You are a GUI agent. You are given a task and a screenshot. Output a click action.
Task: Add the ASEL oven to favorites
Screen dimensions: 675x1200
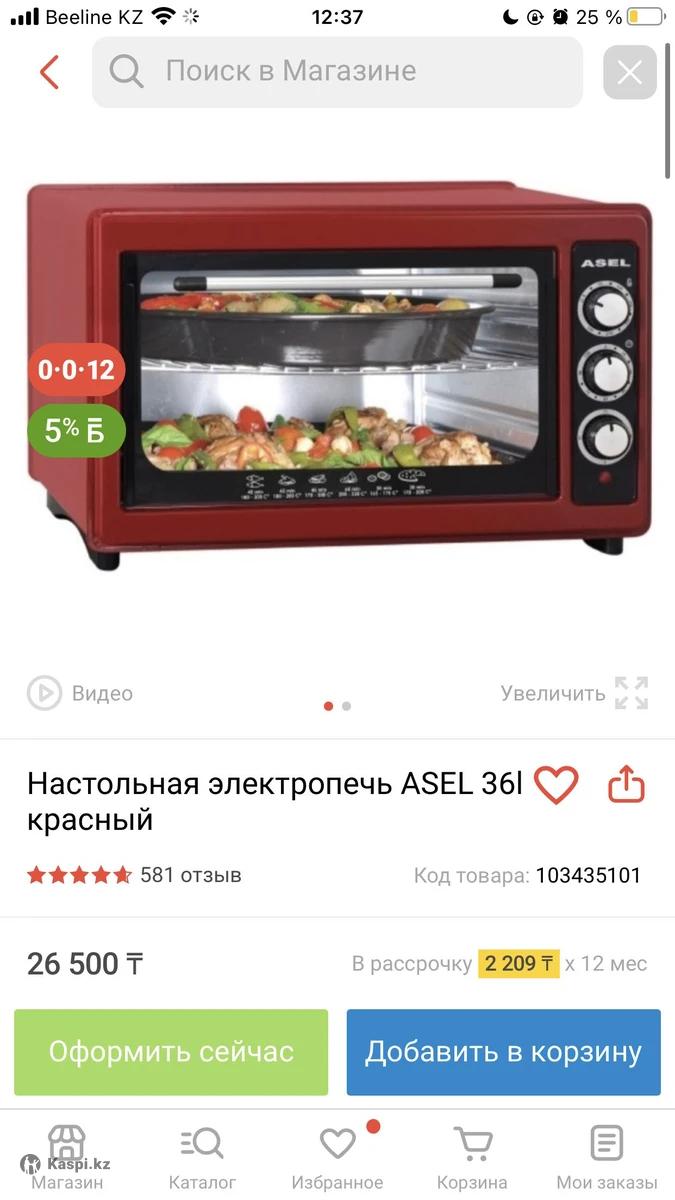click(555, 785)
